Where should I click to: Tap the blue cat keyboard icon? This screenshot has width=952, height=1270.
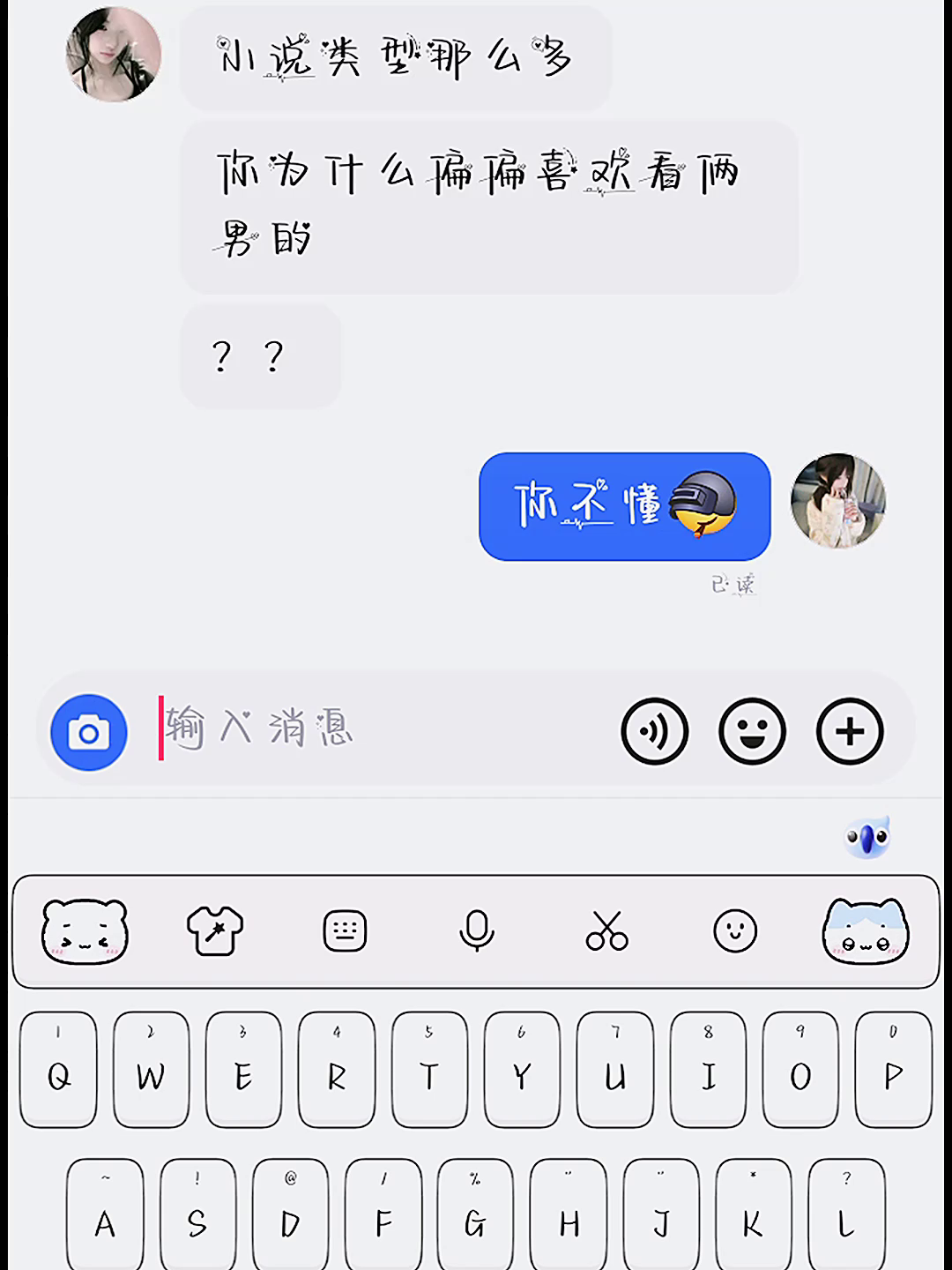point(866,931)
